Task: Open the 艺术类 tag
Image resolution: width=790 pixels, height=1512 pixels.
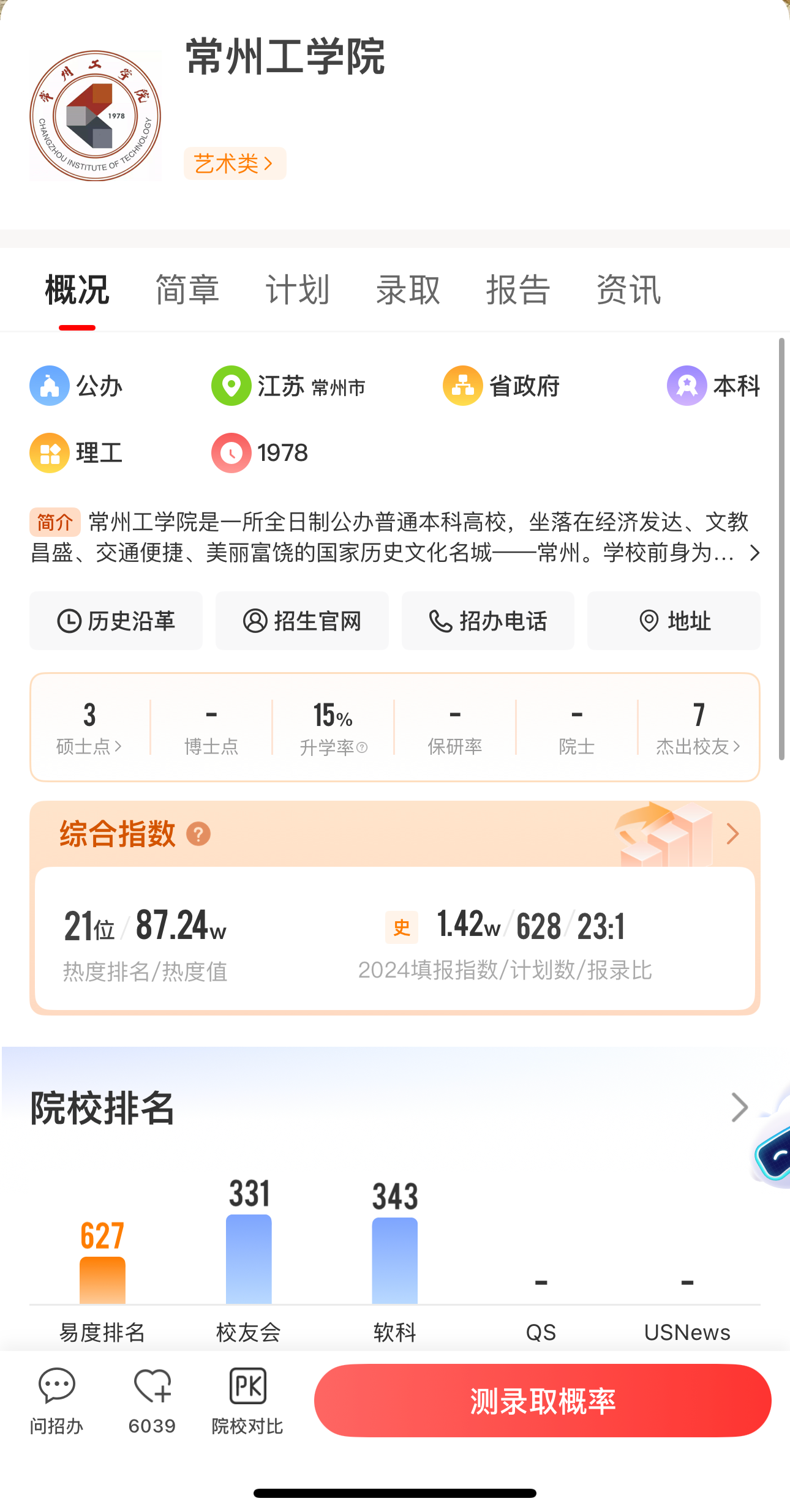Action: pyautogui.click(x=235, y=163)
